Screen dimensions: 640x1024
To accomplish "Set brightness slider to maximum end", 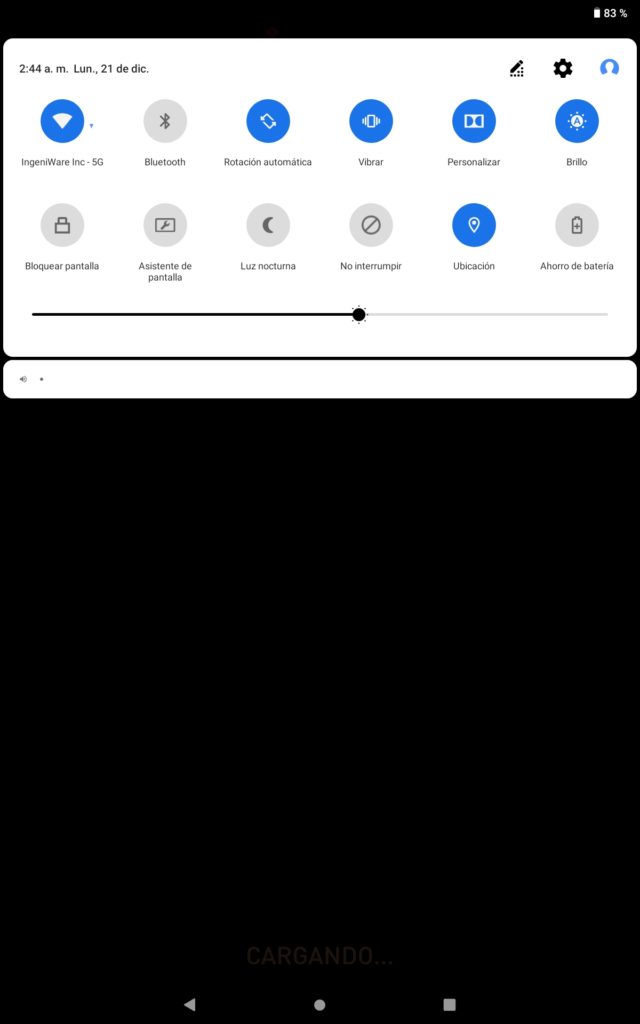I will [x=605, y=315].
